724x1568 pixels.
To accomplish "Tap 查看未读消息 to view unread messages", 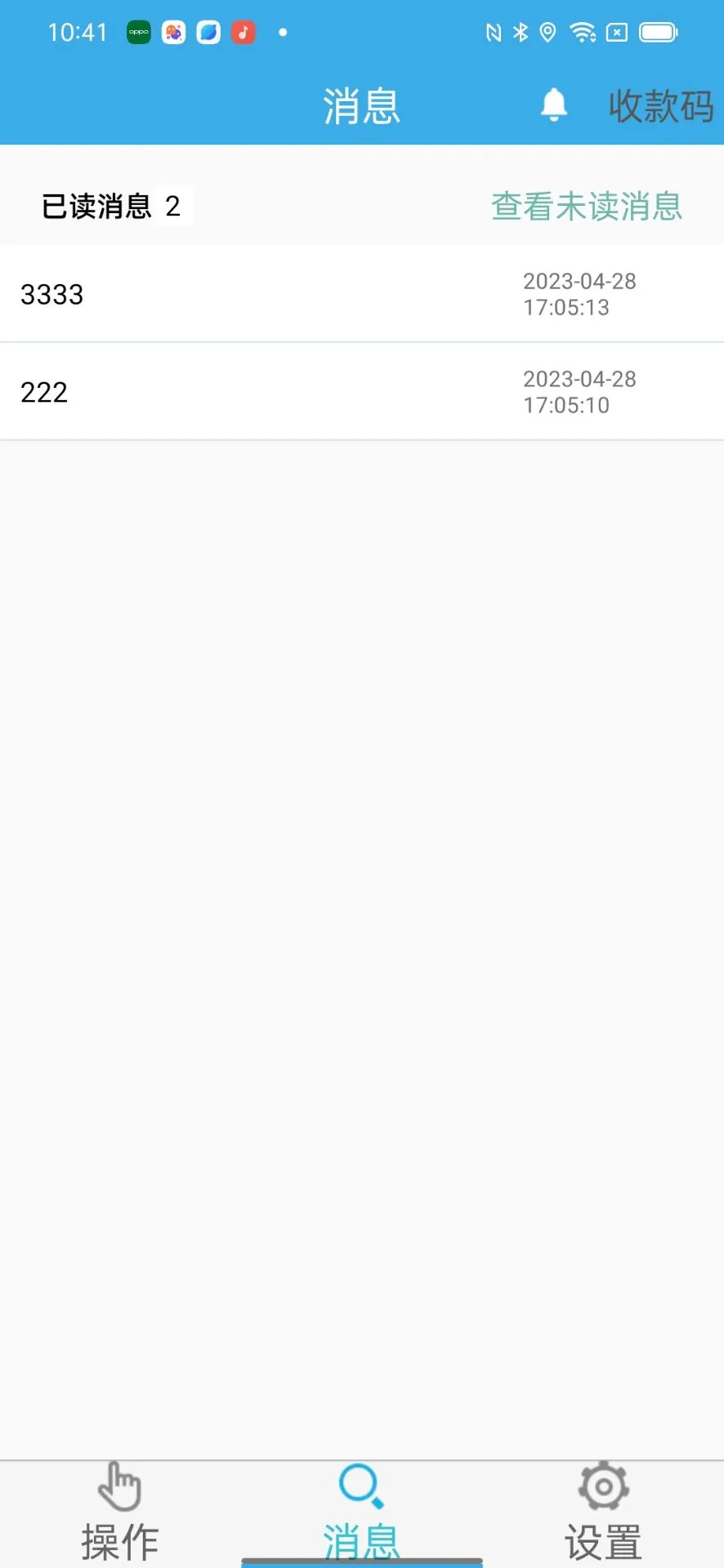I will coord(586,206).
